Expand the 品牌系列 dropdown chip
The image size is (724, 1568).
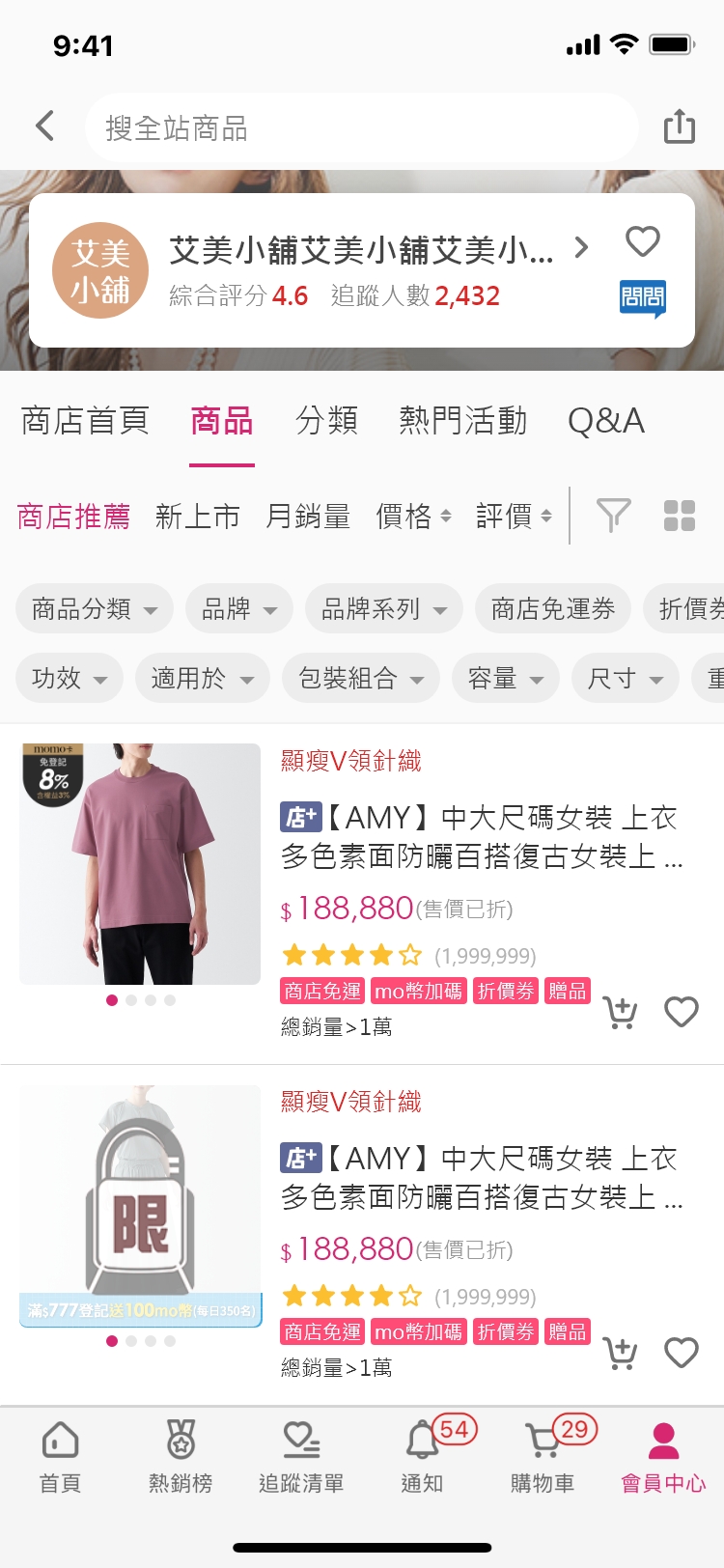pyautogui.click(x=384, y=609)
